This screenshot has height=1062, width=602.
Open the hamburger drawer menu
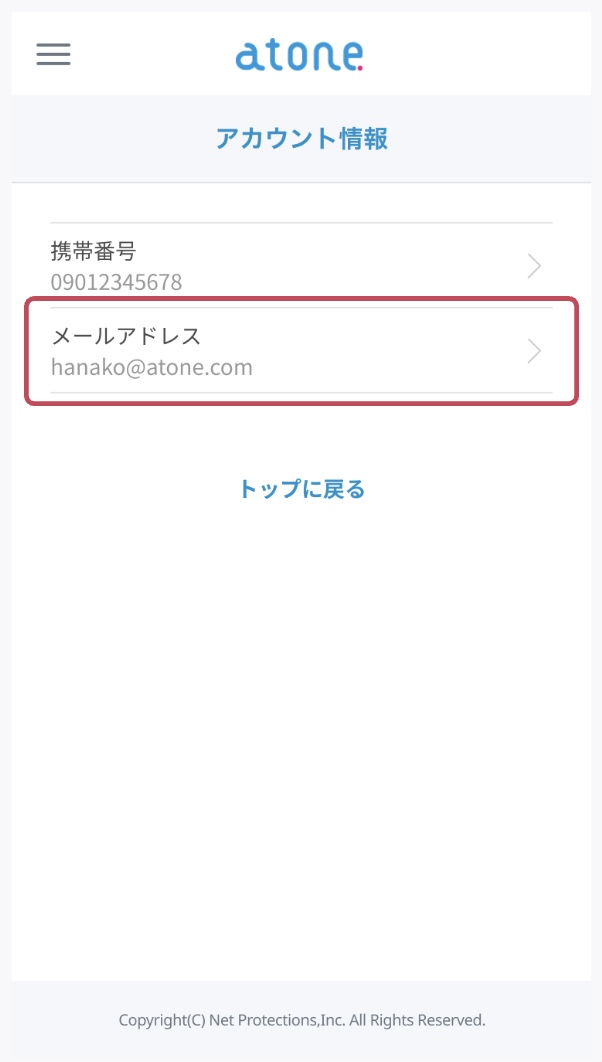pos(53,54)
